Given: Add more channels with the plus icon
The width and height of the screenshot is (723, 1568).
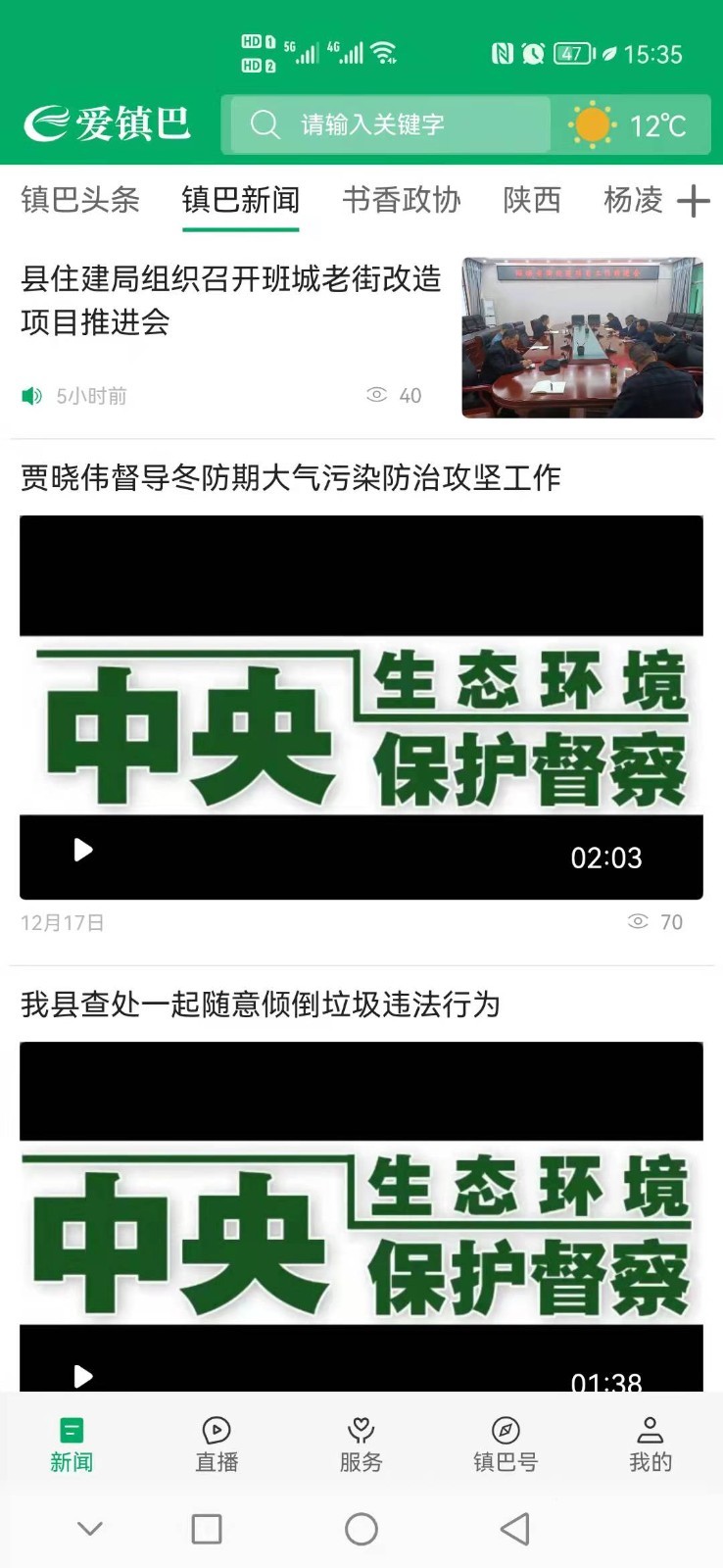Looking at the screenshot, I should click(694, 201).
